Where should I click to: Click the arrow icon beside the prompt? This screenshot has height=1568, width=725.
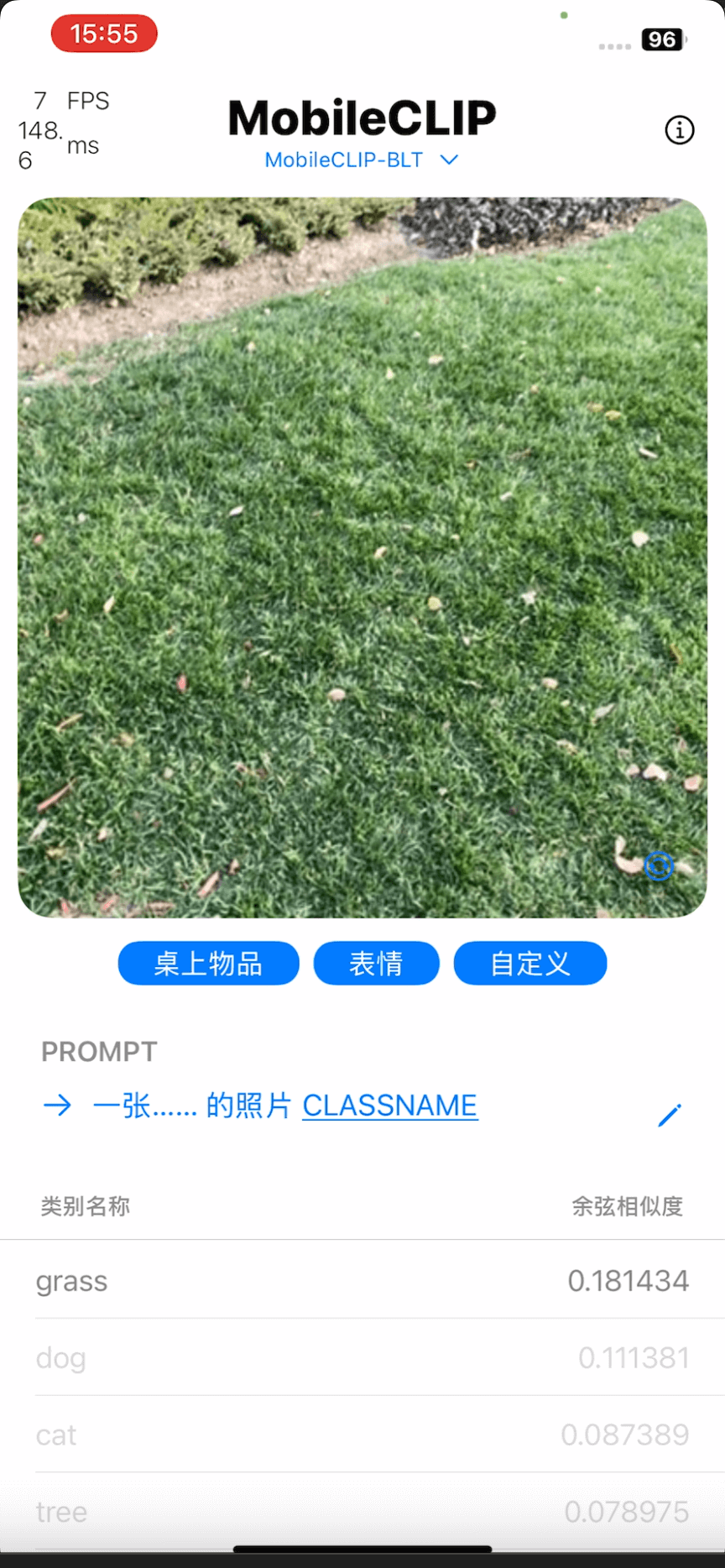pos(57,1105)
